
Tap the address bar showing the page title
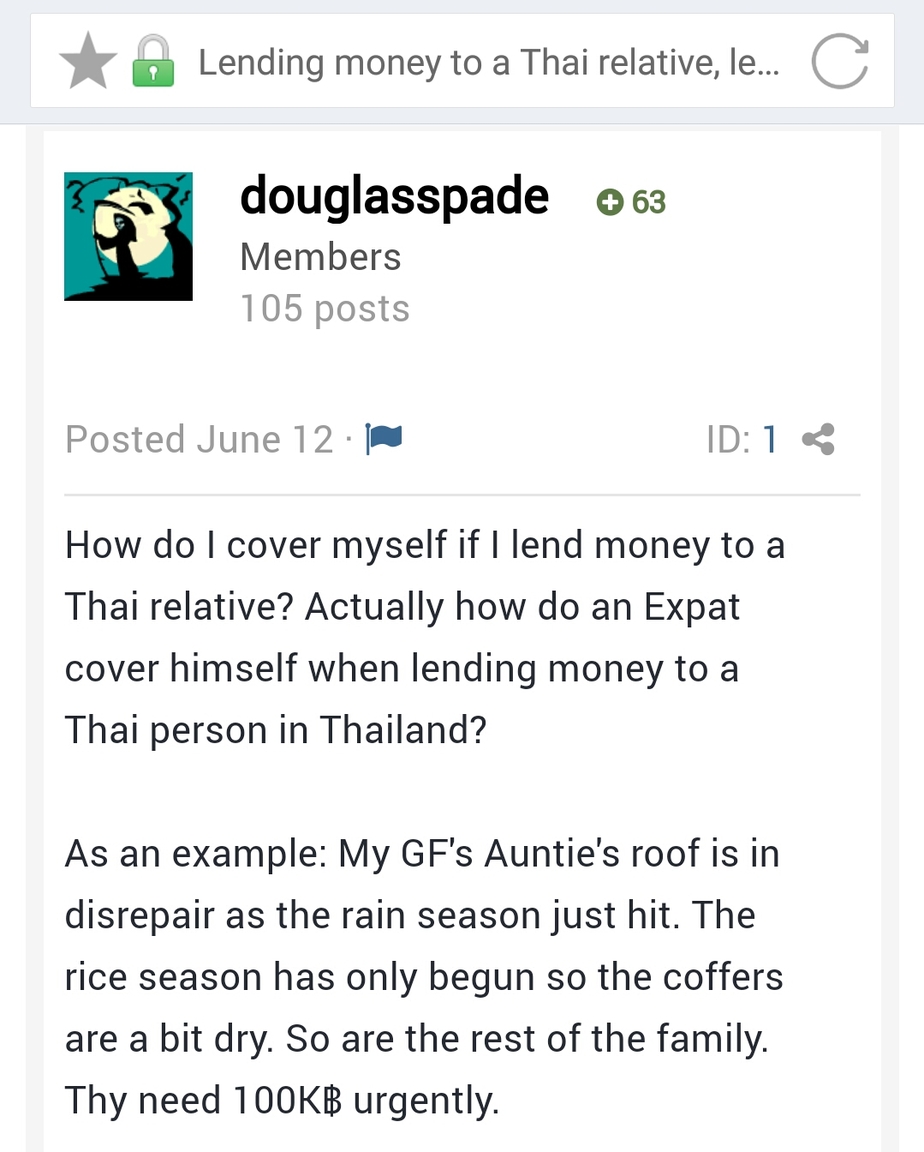[x=490, y=63]
